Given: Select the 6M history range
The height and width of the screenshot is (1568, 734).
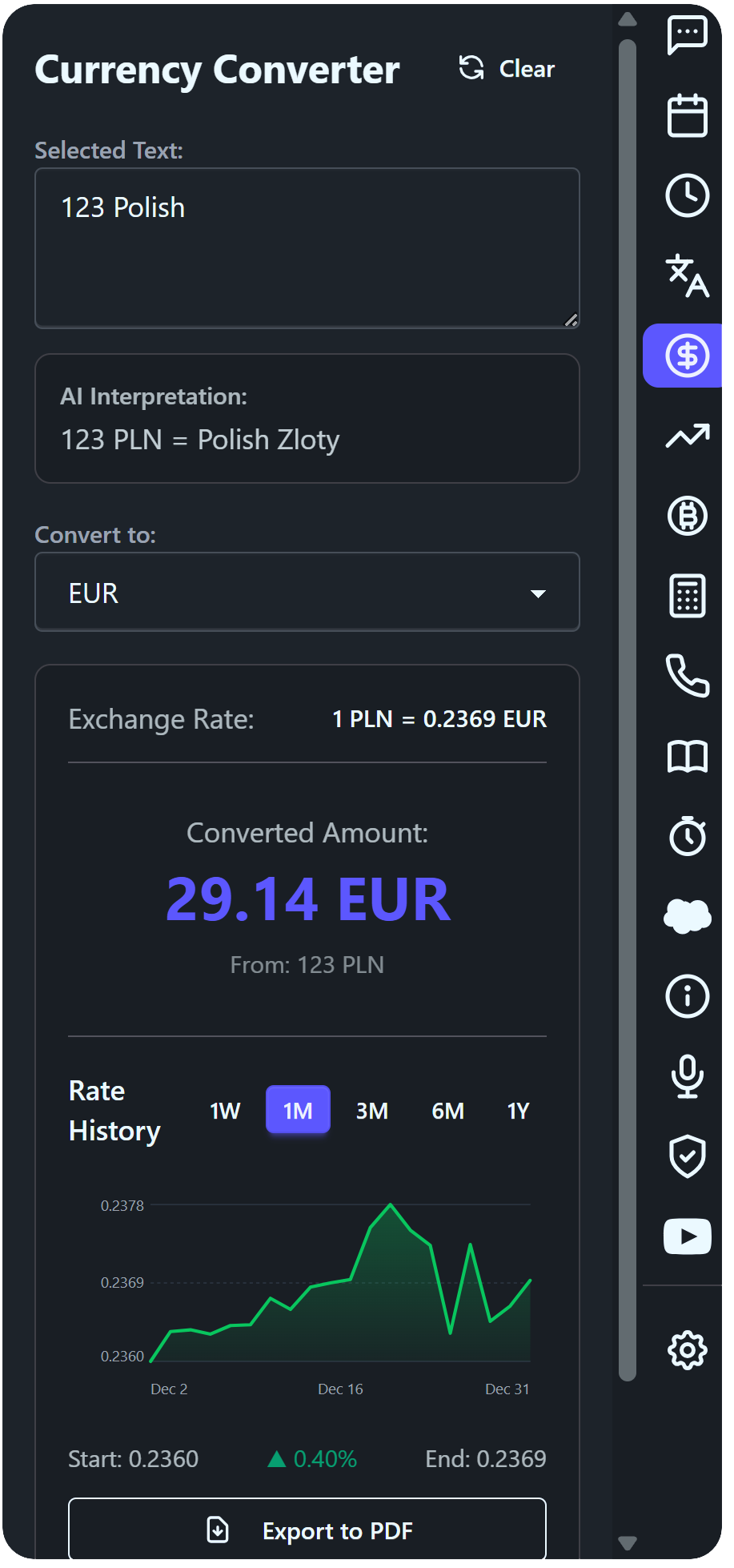Looking at the screenshot, I should coord(447,1110).
